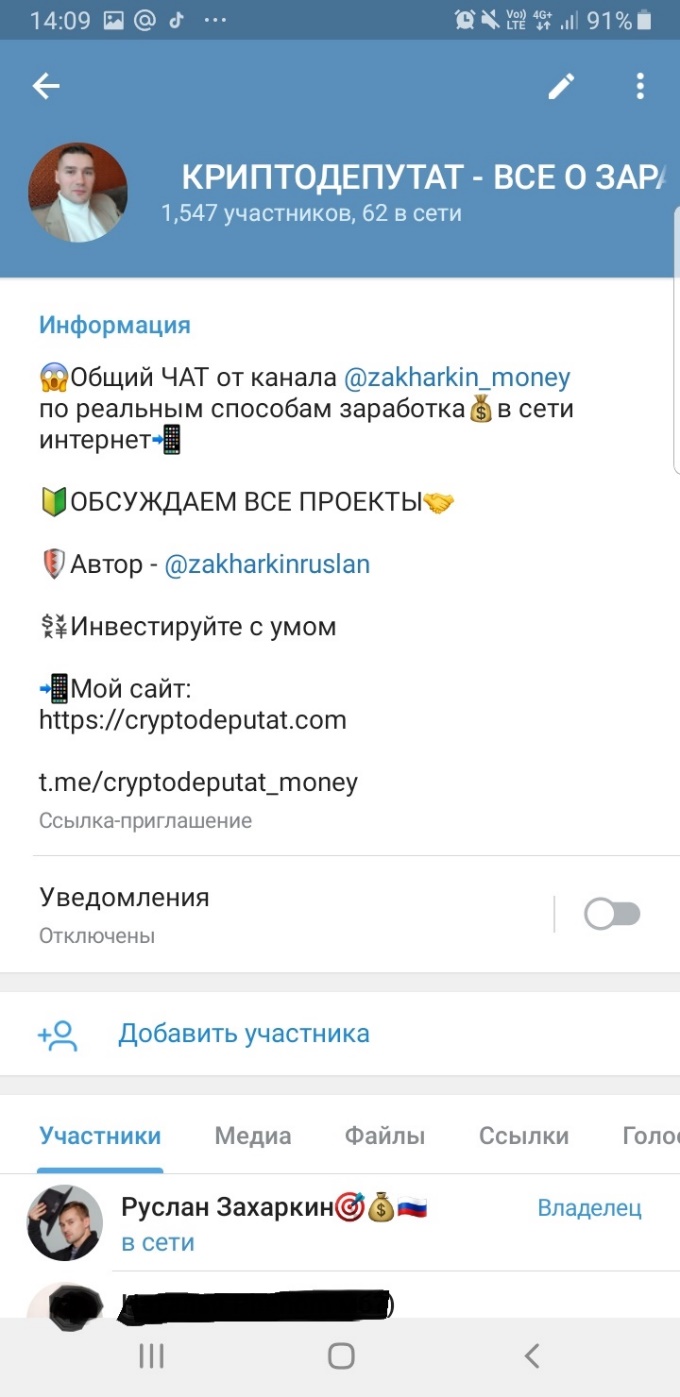Switch to the Ссылки tab
This screenshot has height=1397, width=680.
pos(524,1136)
